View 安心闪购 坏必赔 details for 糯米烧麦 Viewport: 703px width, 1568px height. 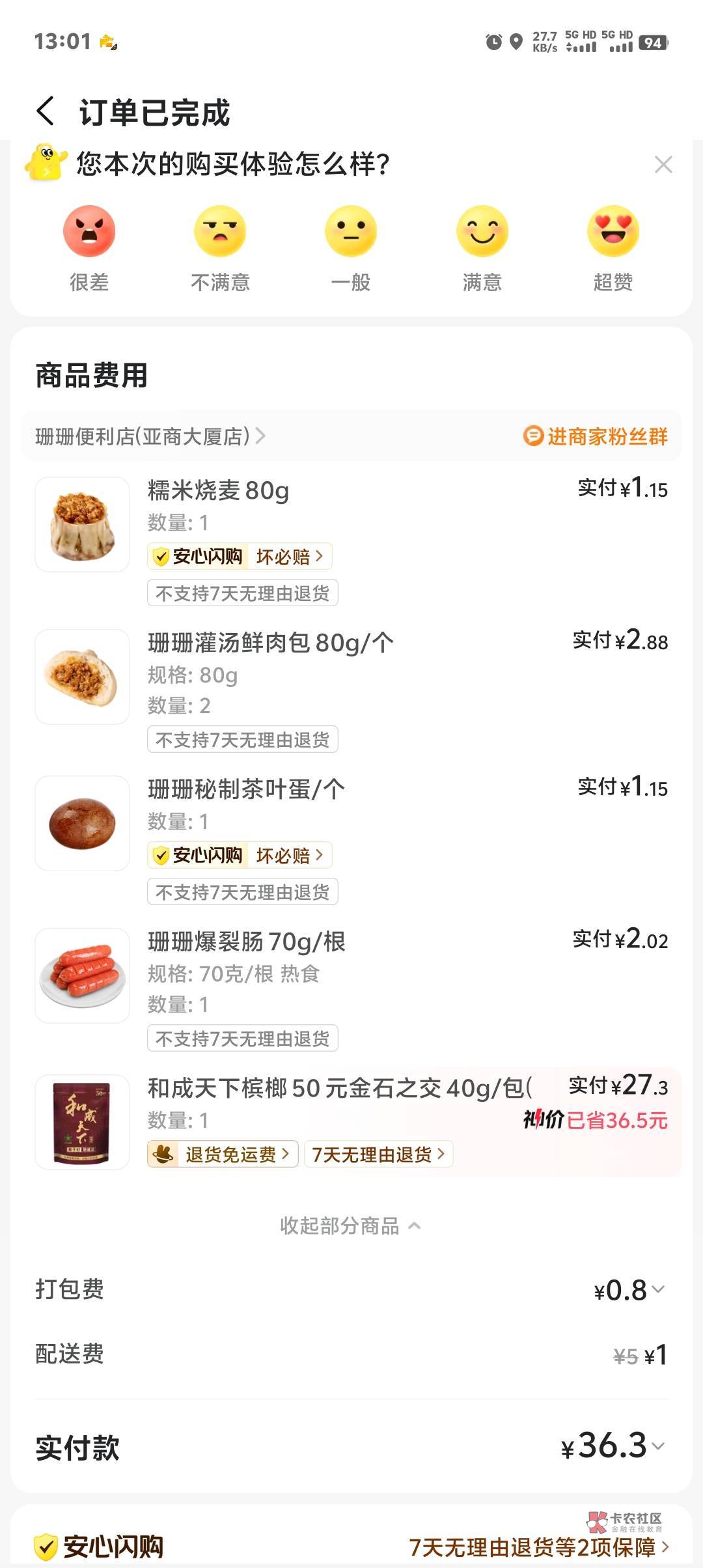click(240, 557)
